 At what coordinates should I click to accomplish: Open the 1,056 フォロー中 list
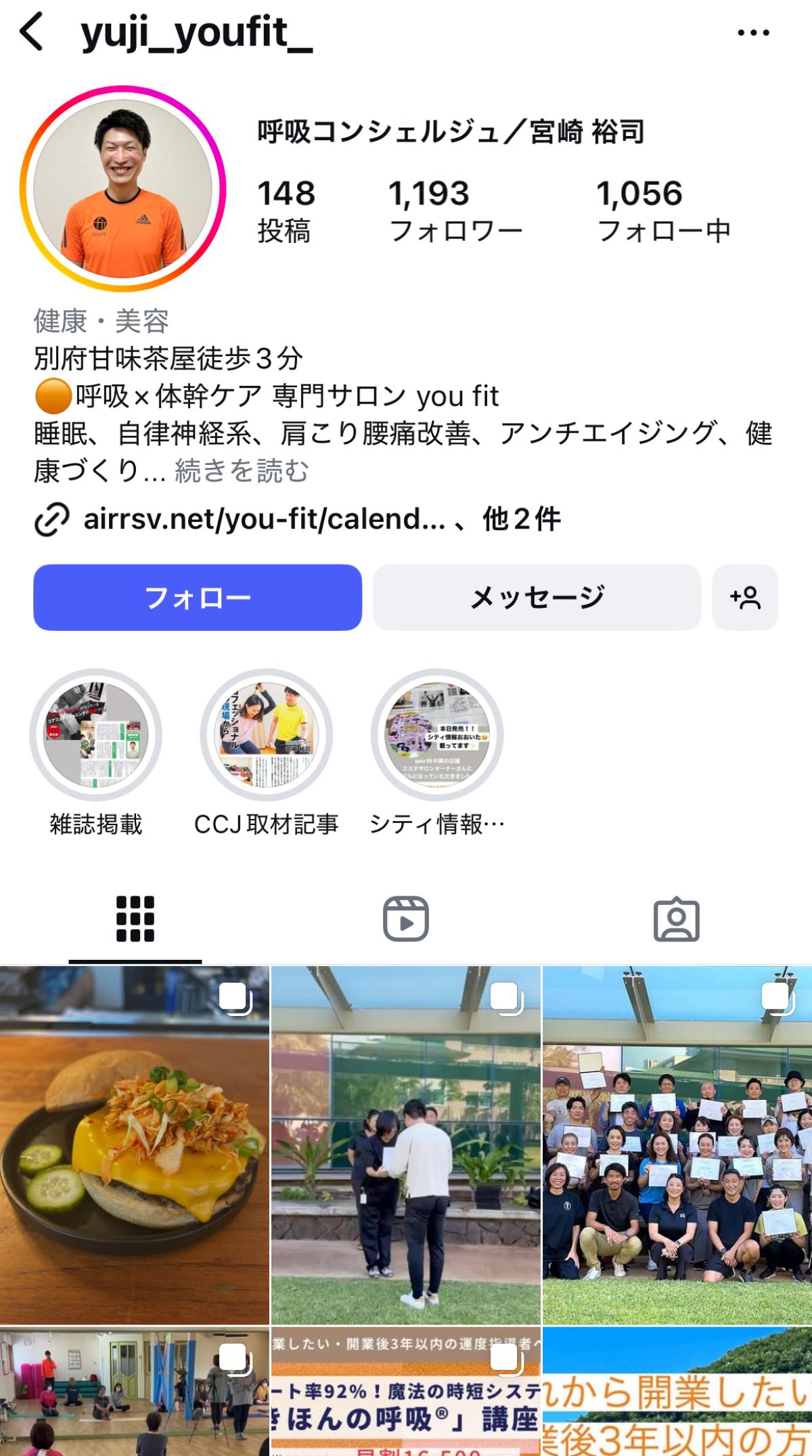click(x=664, y=211)
